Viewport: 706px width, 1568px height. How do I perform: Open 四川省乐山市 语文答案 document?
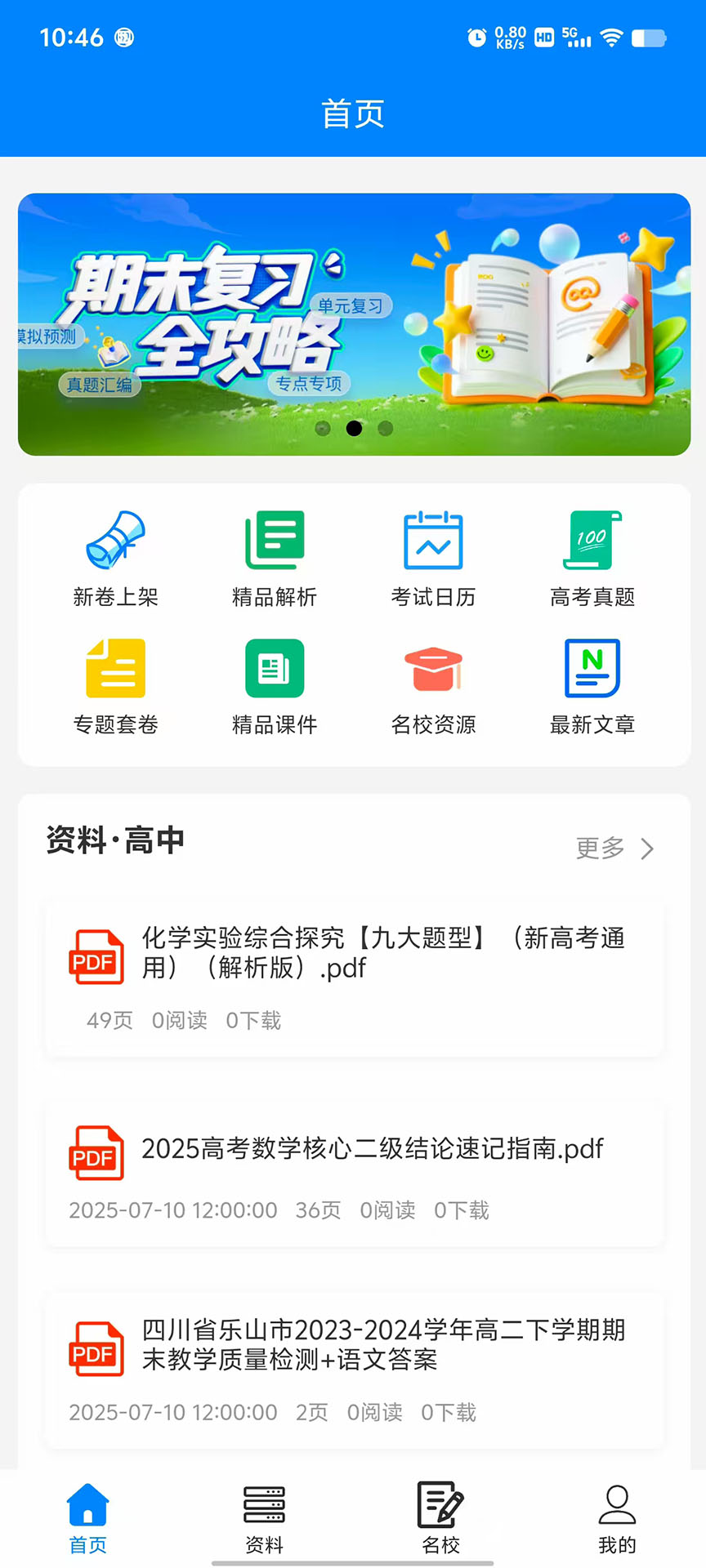[x=354, y=1370]
